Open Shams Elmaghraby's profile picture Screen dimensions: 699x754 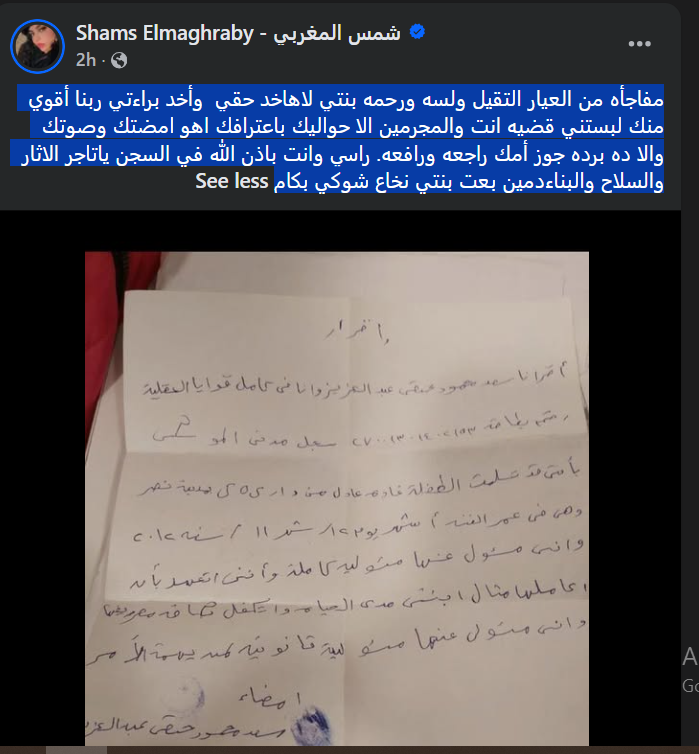[37, 46]
